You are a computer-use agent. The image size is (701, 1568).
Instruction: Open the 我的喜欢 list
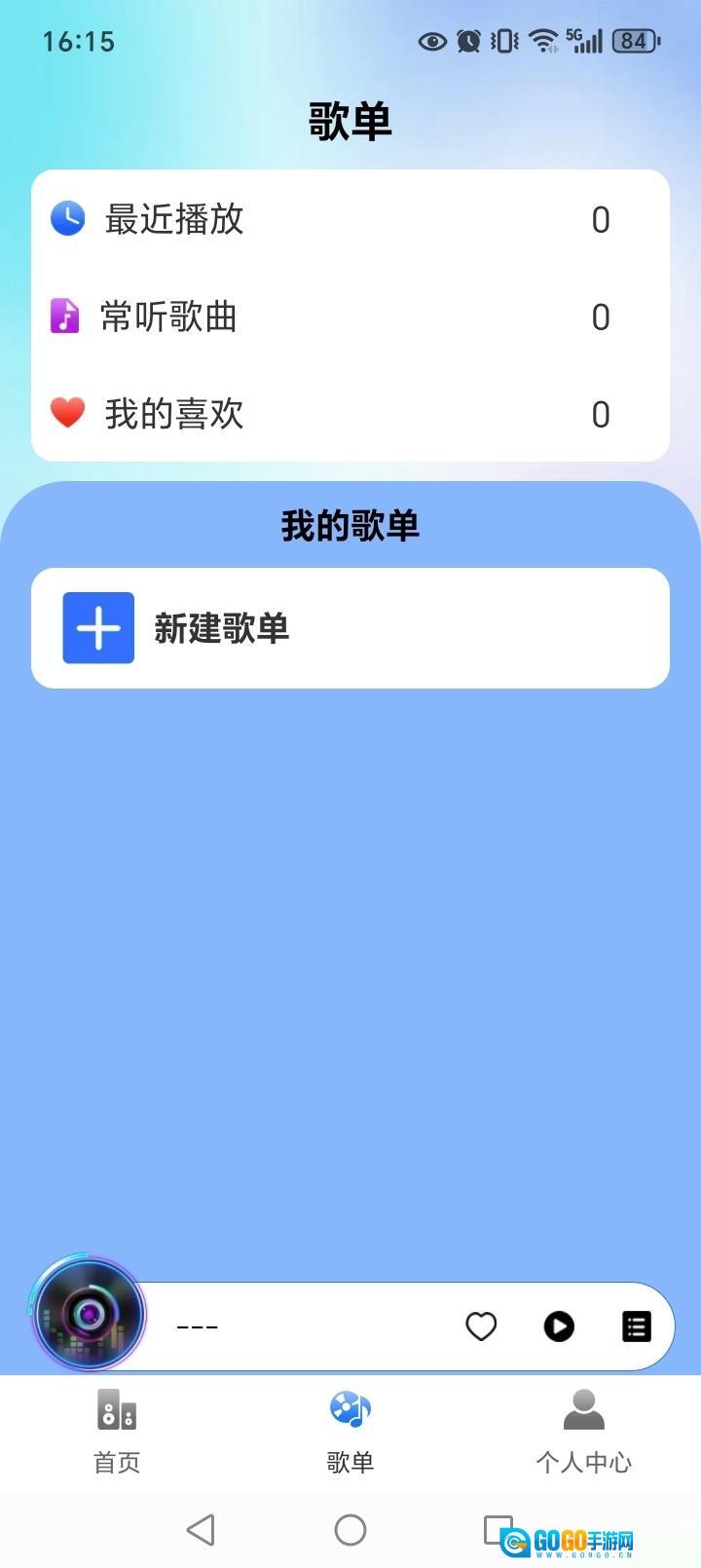[350, 414]
